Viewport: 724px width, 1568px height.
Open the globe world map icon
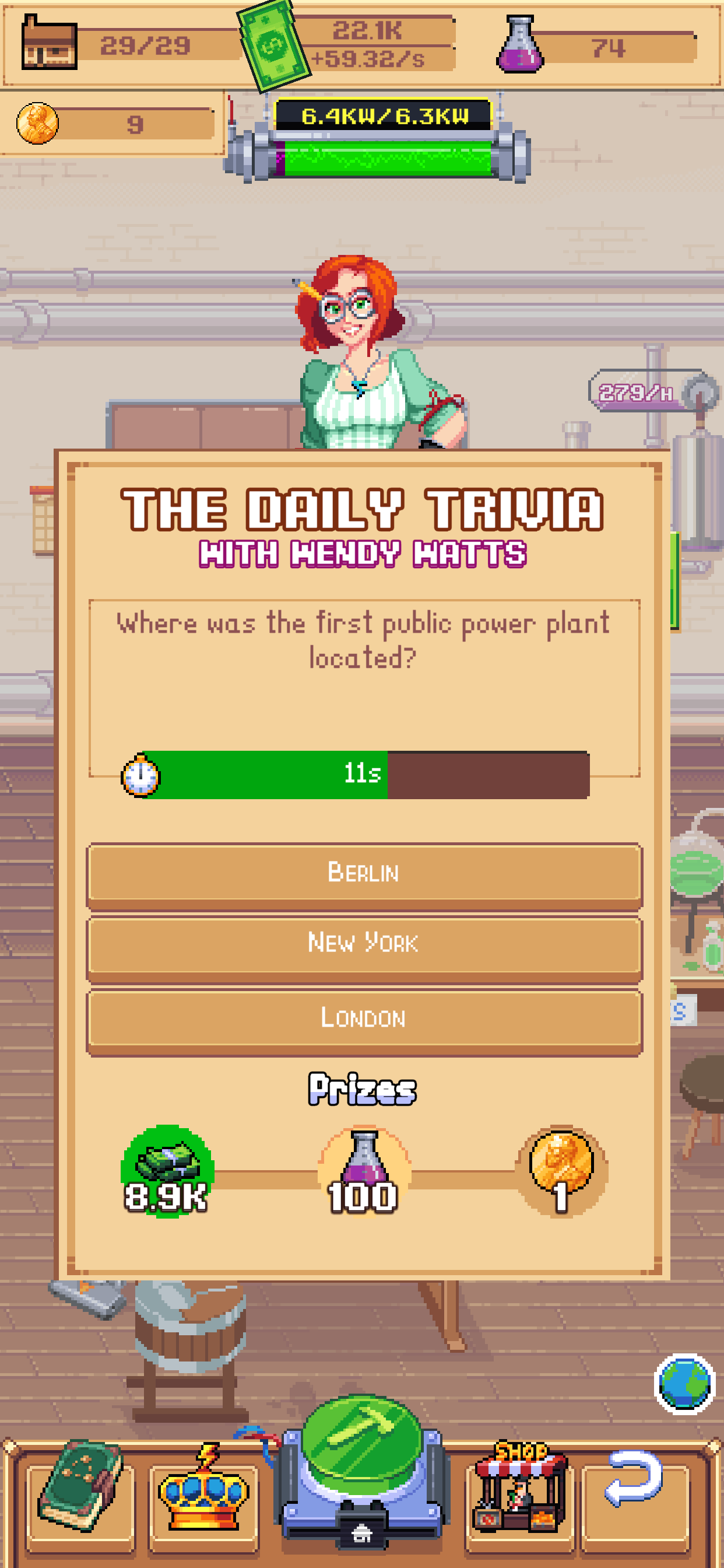point(684,1385)
